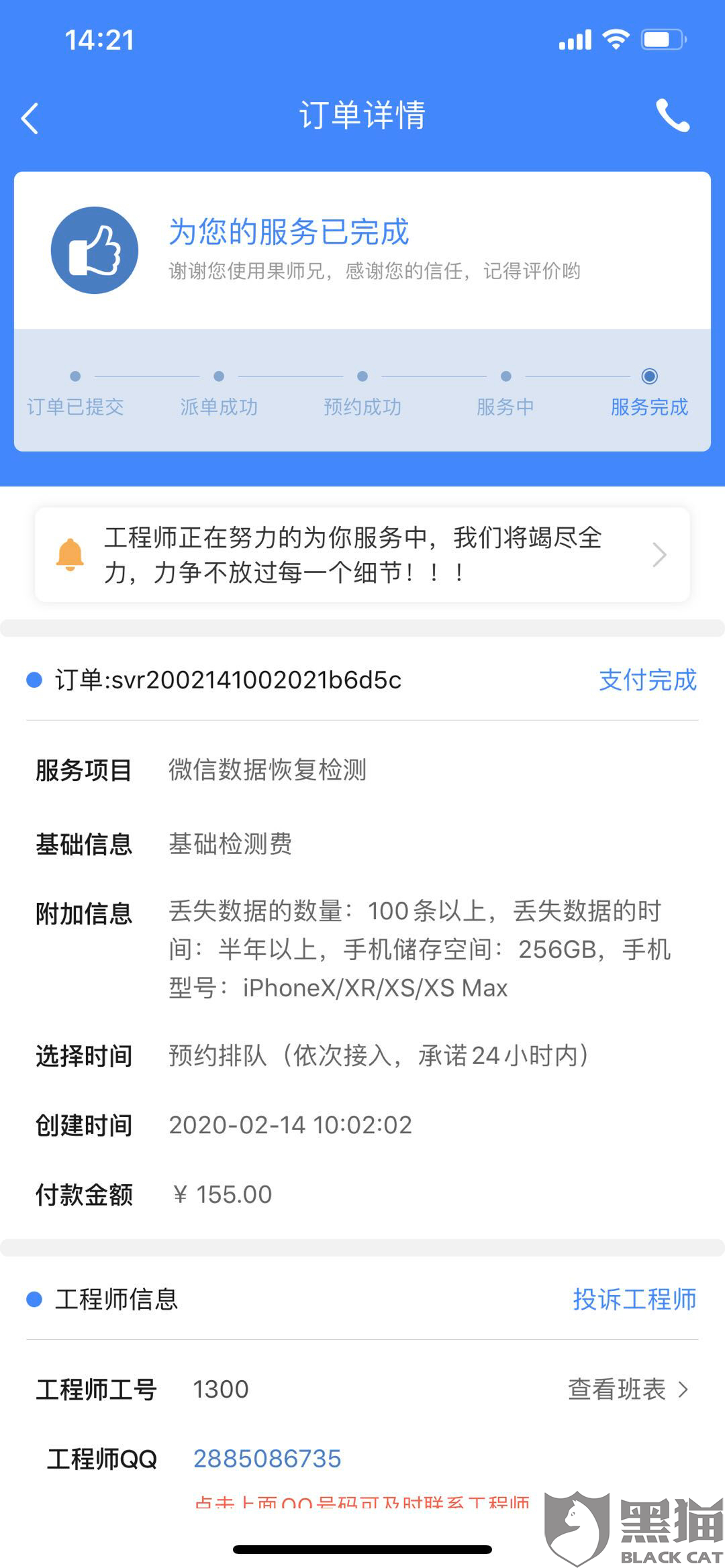The width and height of the screenshot is (725, 1568).
Task: Expand the engineer notification banner chevron
Action: pos(659,555)
